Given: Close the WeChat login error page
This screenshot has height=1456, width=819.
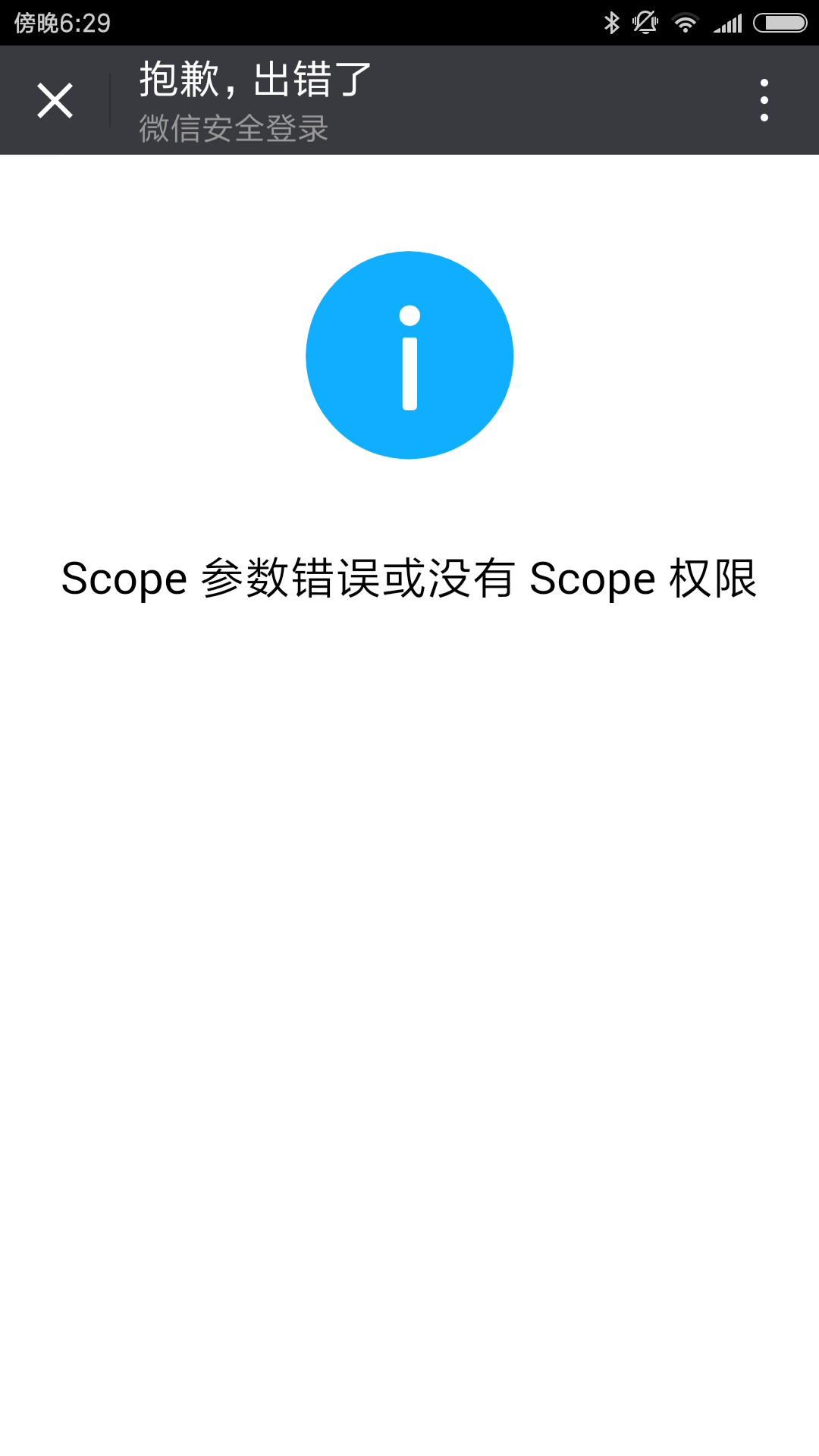Looking at the screenshot, I should (x=55, y=100).
